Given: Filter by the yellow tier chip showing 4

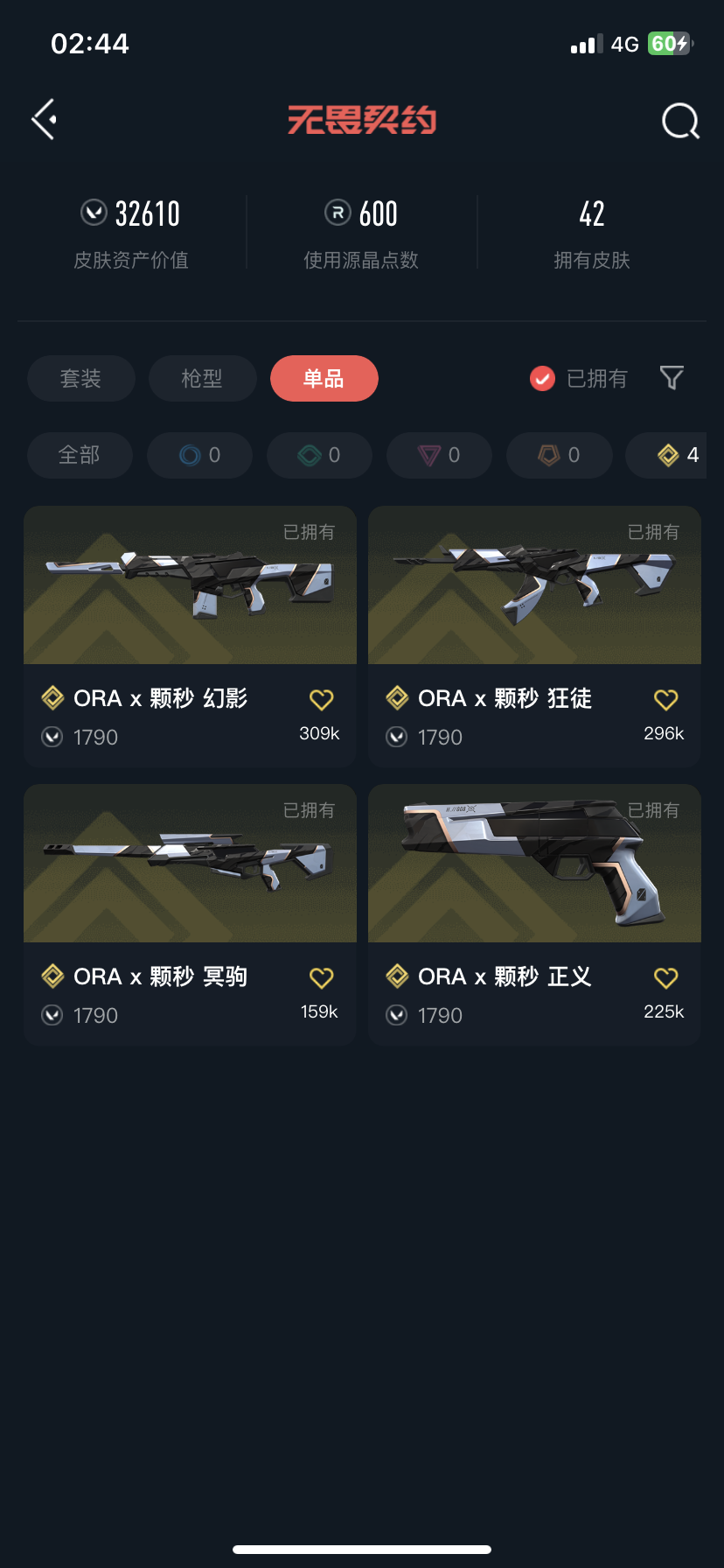Looking at the screenshot, I should pyautogui.click(x=673, y=455).
